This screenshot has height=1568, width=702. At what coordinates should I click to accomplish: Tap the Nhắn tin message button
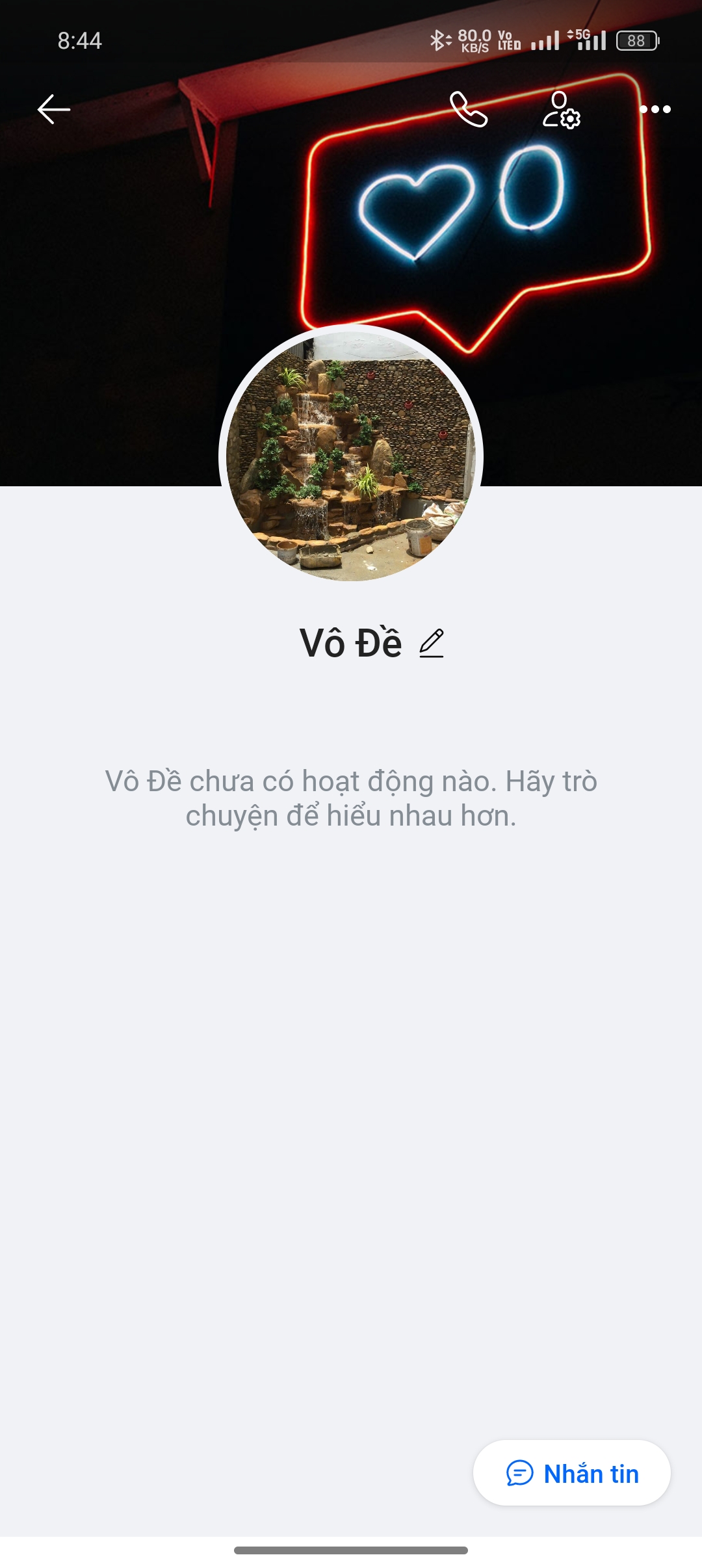click(572, 1473)
